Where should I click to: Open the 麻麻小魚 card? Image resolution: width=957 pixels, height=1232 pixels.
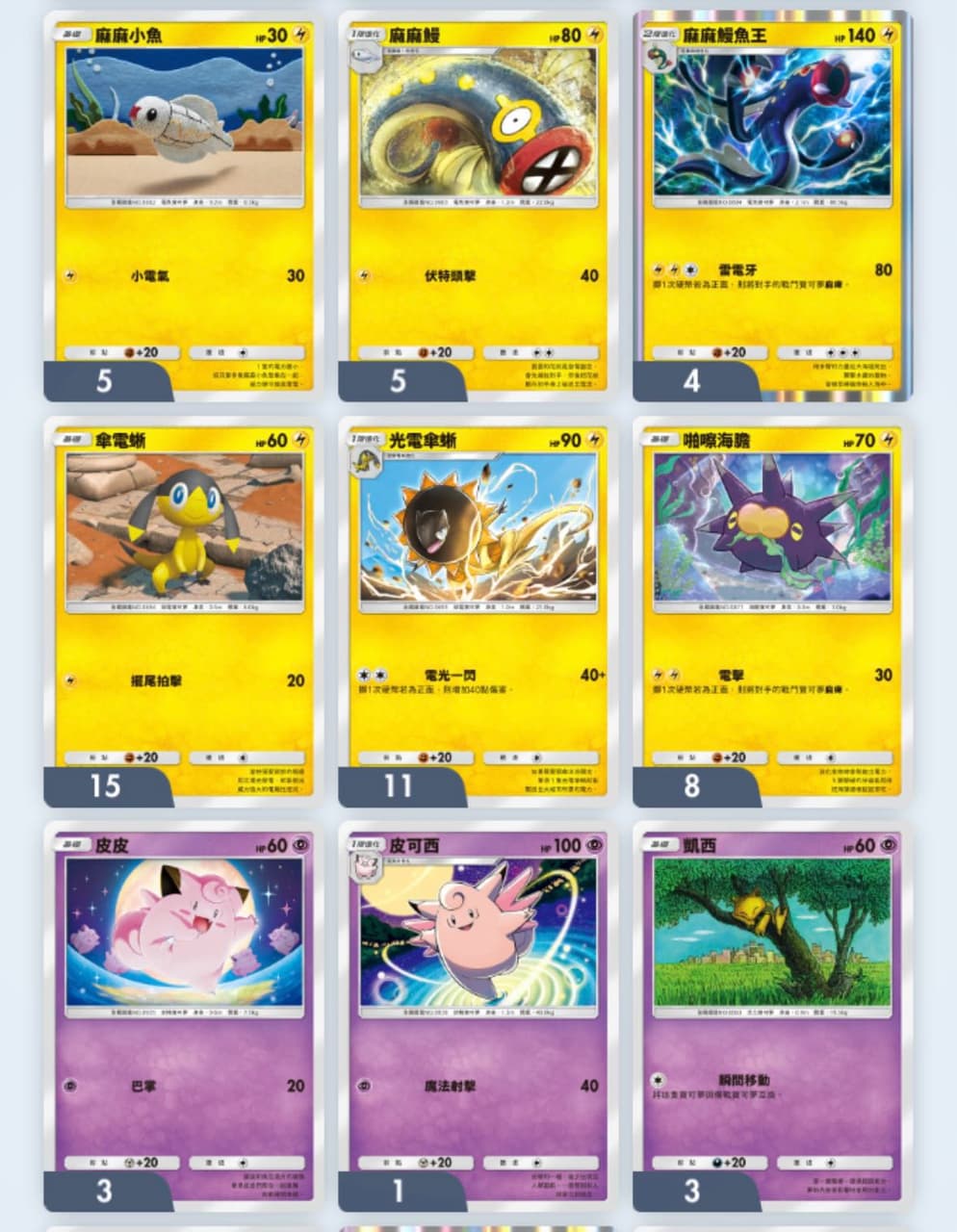click(x=183, y=204)
